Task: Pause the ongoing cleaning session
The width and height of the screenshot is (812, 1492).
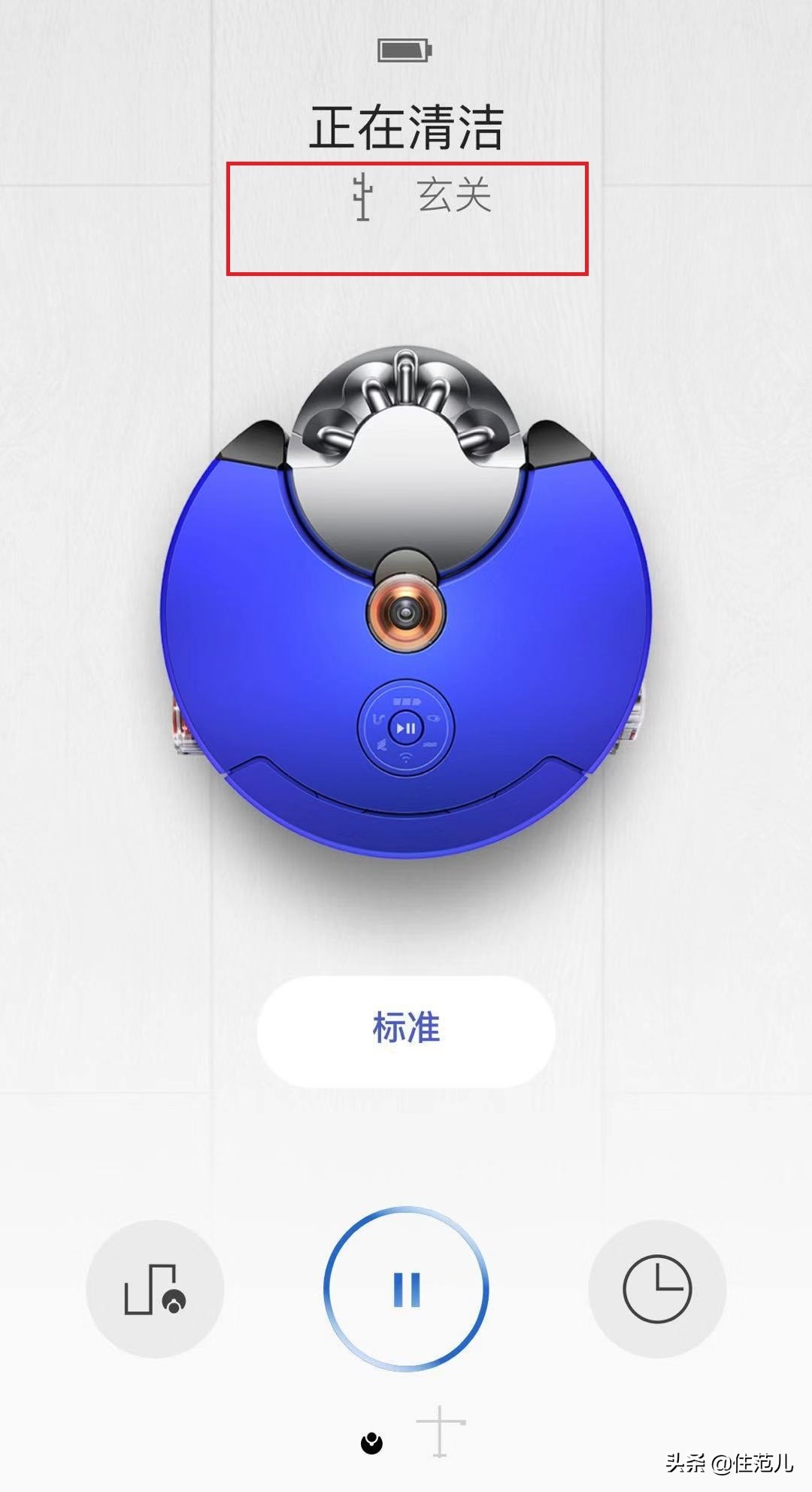Action: (x=406, y=1287)
